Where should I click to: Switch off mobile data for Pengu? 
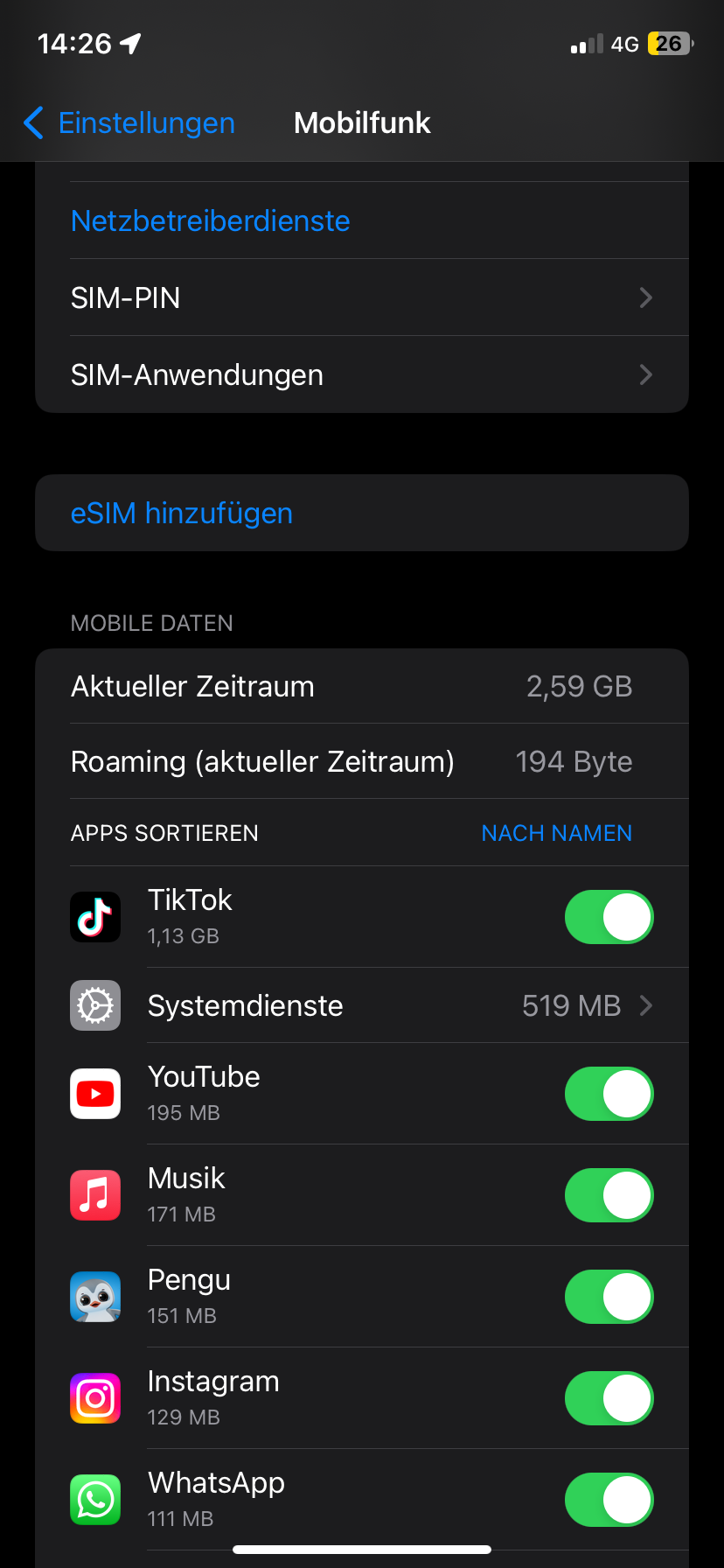(609, 1297)
